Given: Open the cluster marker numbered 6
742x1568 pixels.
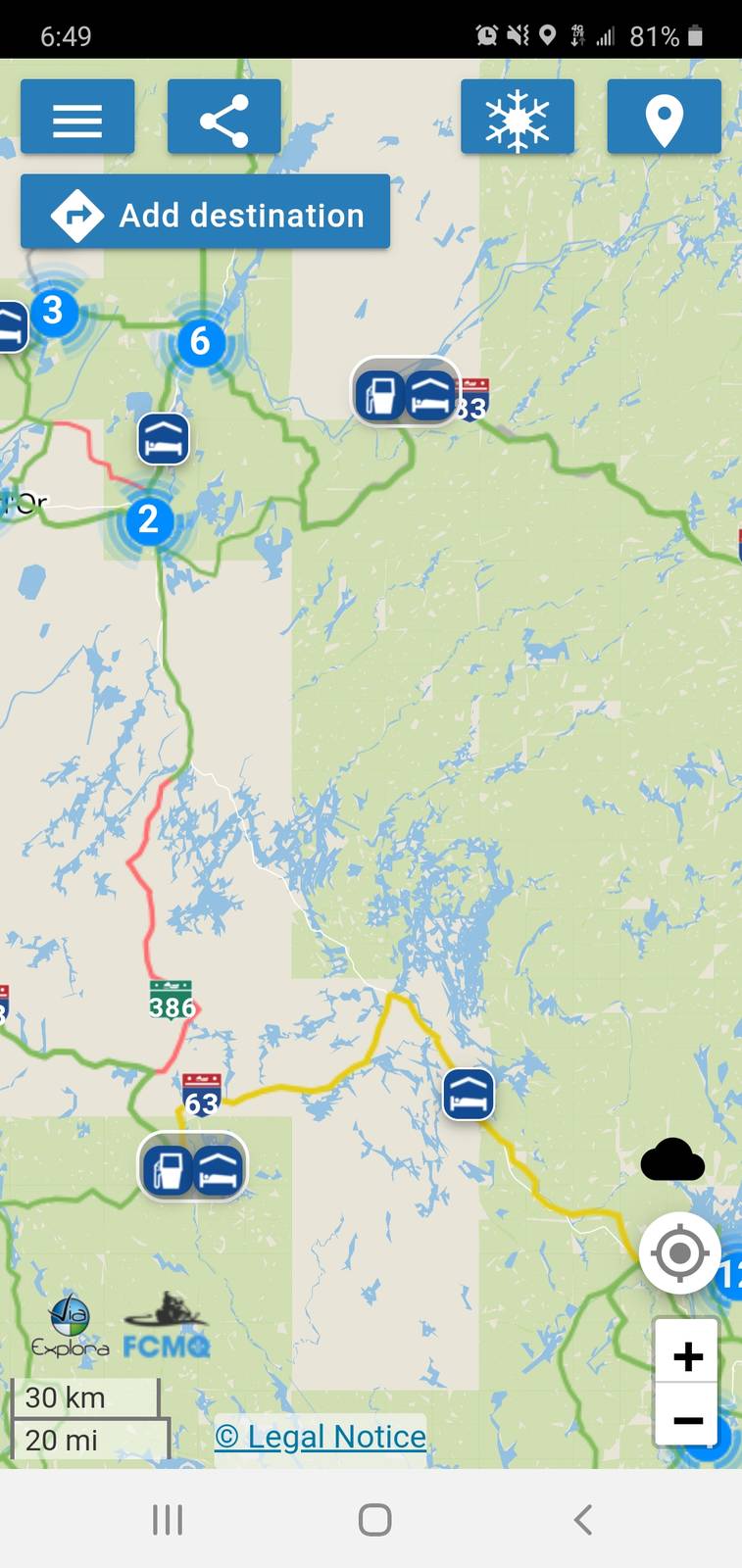Looking at the screenshot, I should (201, 341).
